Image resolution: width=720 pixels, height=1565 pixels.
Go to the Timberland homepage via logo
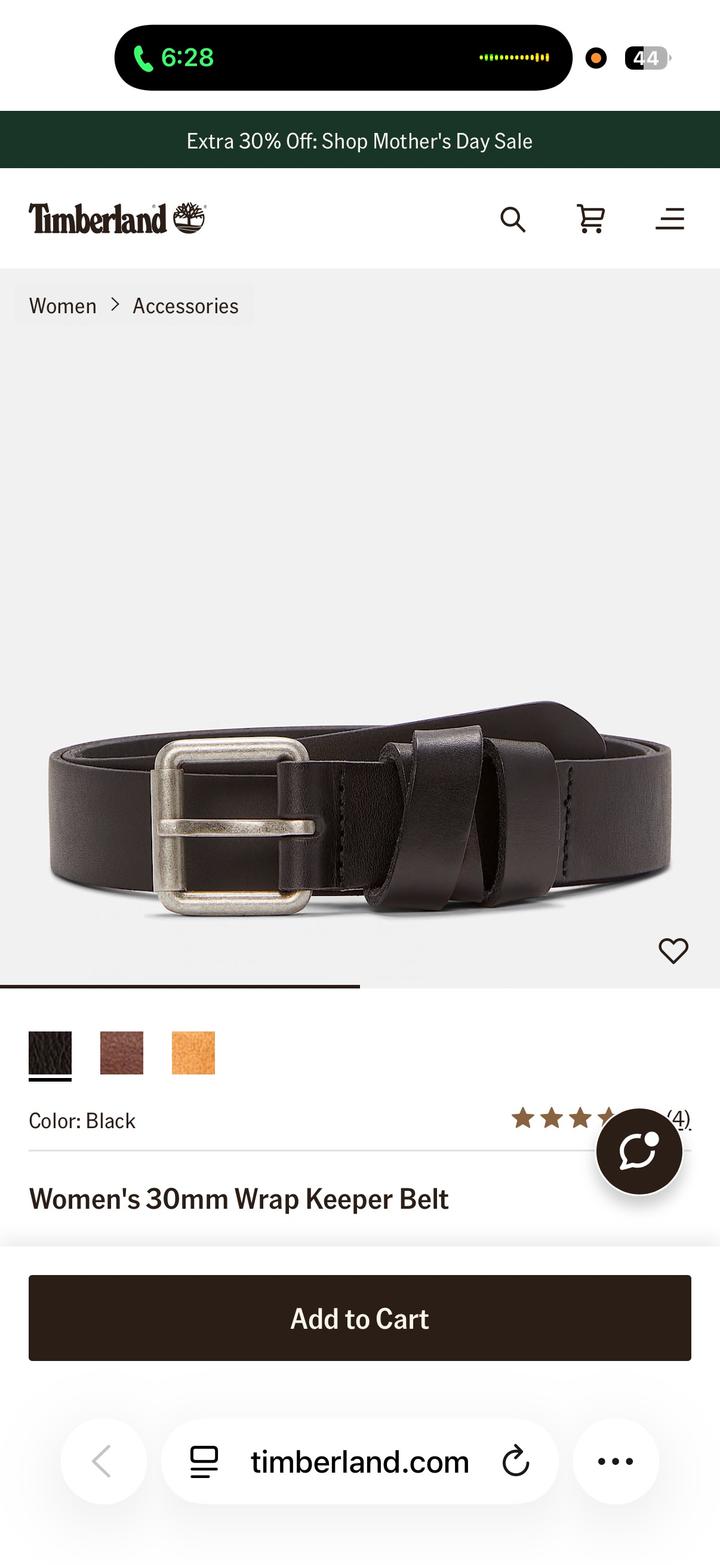tap(117, 218)
